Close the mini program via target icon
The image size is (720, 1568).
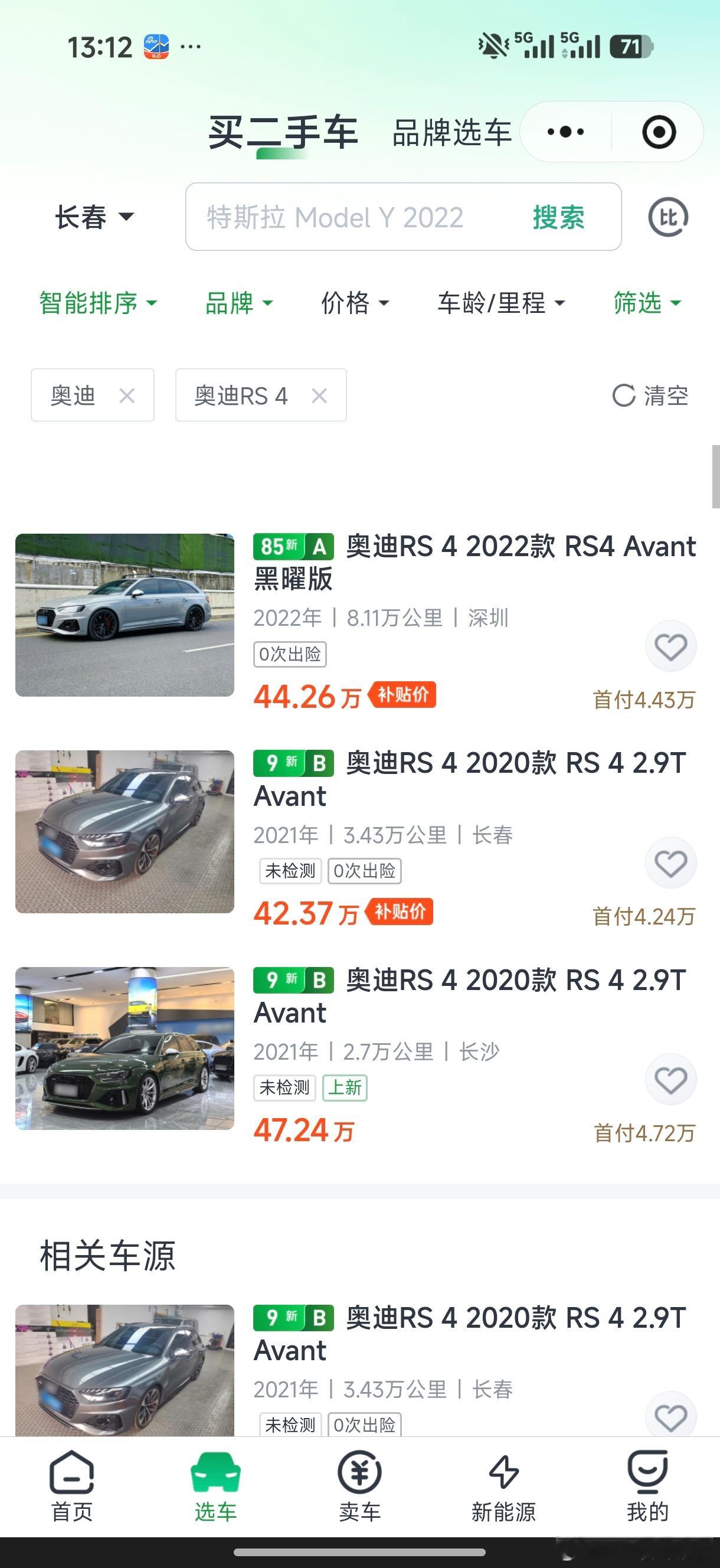point(659,132)
